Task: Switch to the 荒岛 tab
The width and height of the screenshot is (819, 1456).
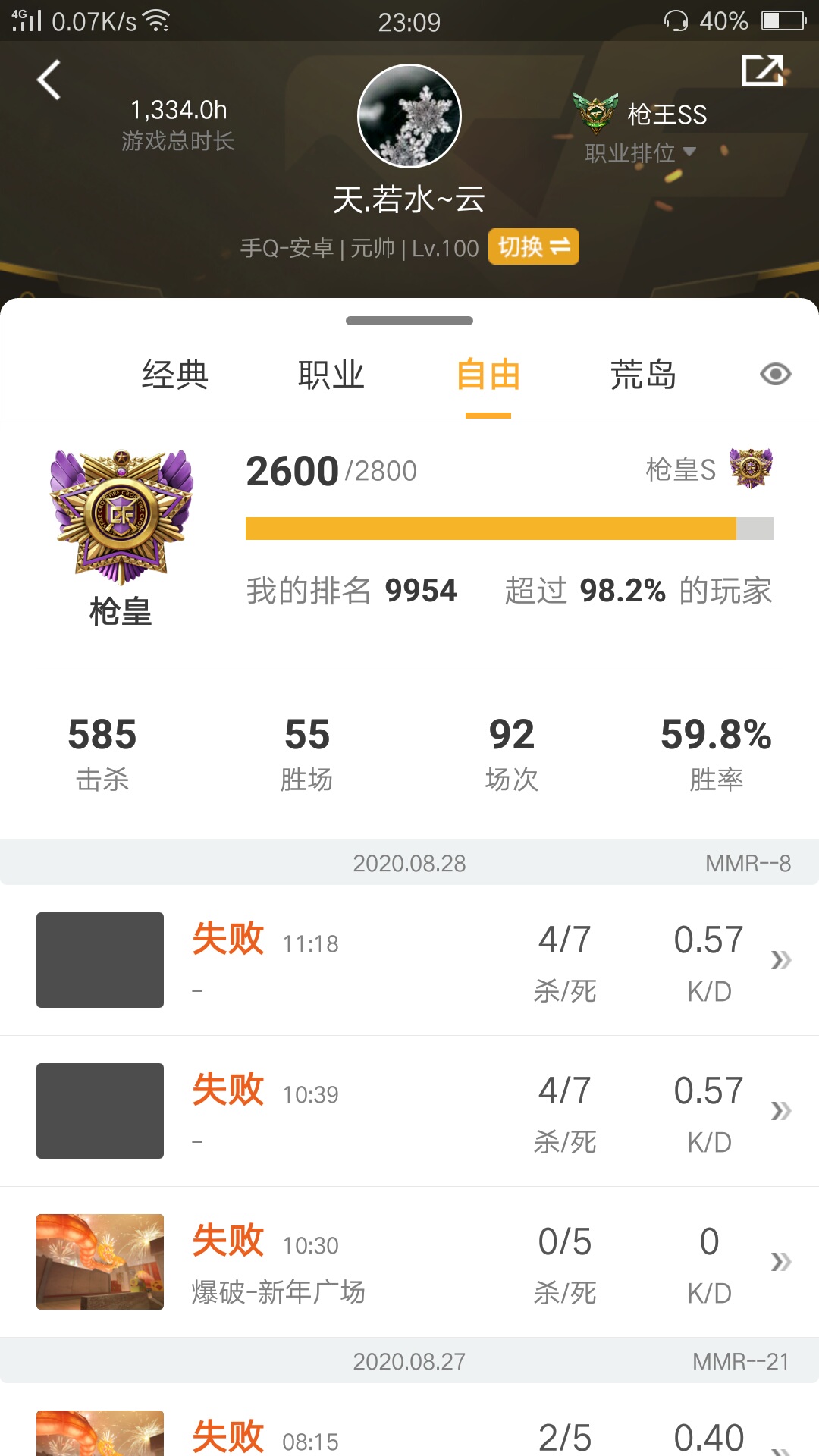Action: (x=644, y=375)
